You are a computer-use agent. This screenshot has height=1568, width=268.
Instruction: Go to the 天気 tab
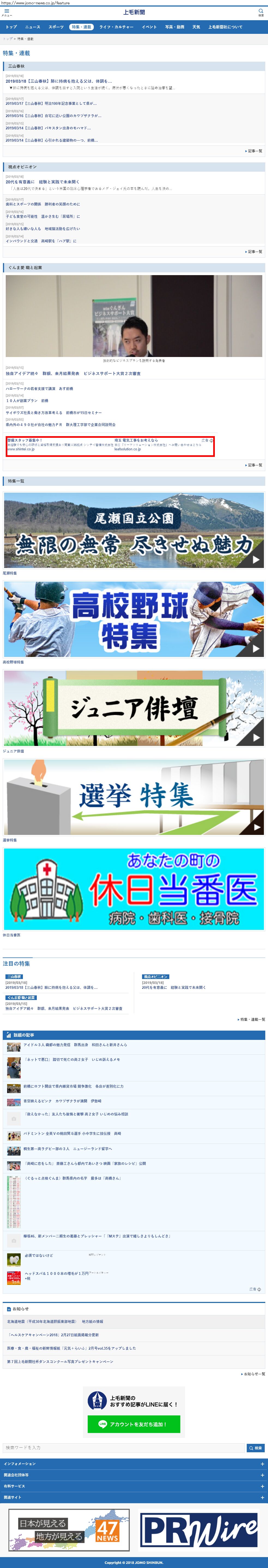pyautogui.click(x=196, y=27)
